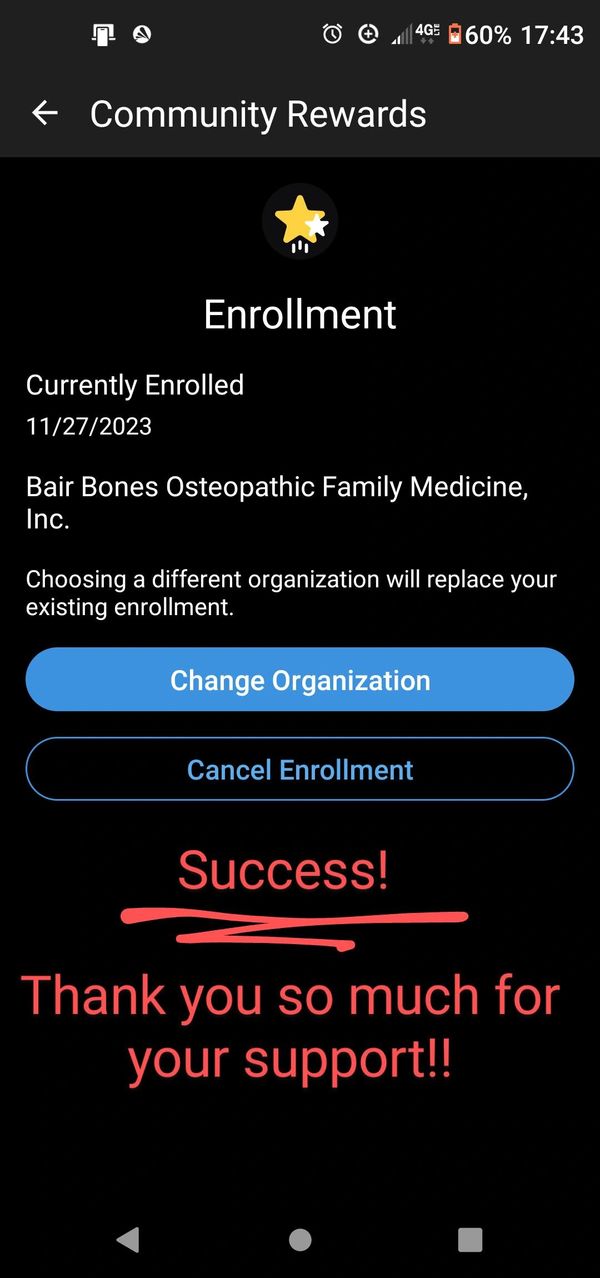Image resolution: width=600 pixels, height=1278 pixels.
Task: Tap the Change Organization button
Action: tap(300, 680)
